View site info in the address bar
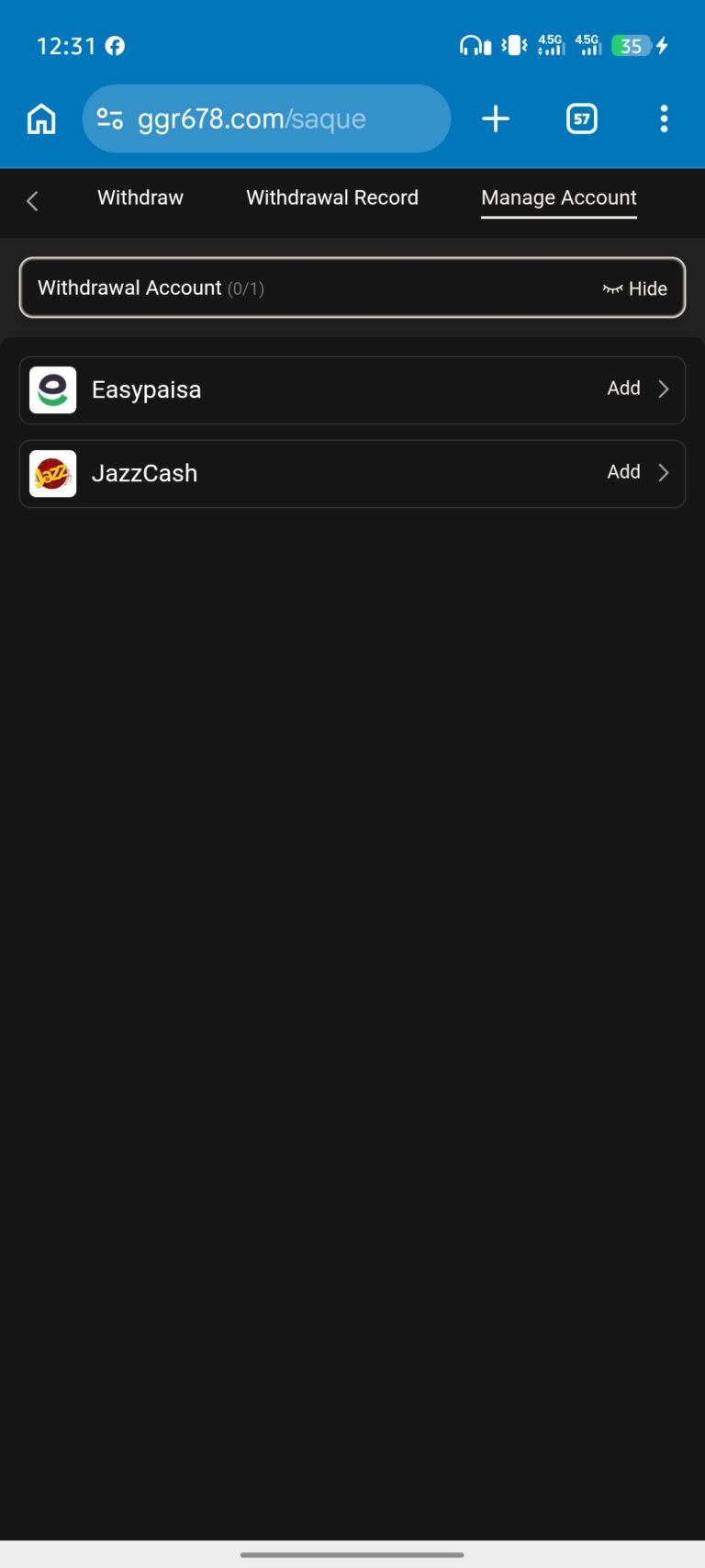Screen dimensions: 705x1568 point(110,118)
